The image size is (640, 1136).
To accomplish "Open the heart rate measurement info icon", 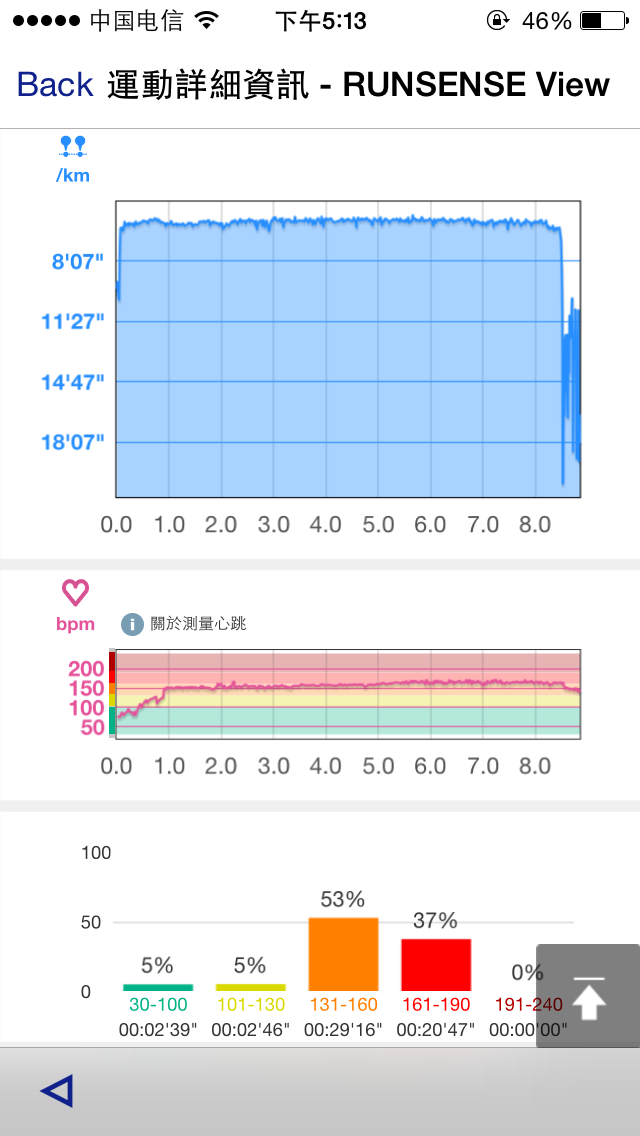I will pyautogui.click(x=132, y=624).
